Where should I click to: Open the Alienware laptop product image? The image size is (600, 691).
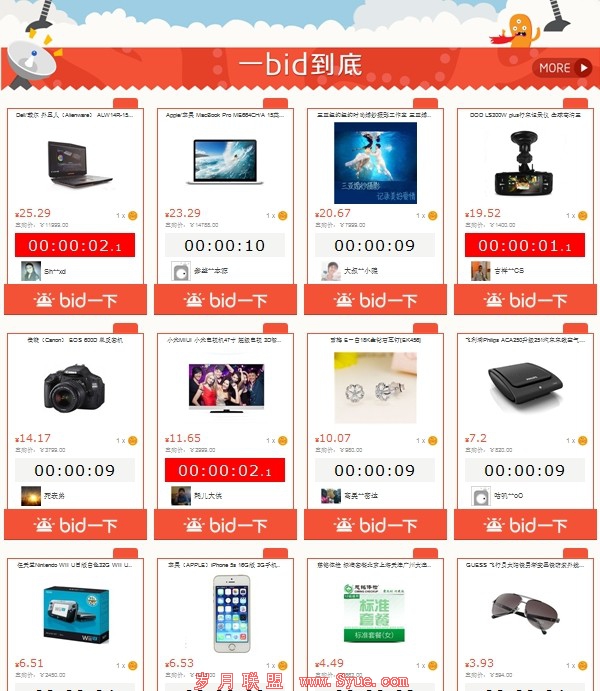click(75, 162)
